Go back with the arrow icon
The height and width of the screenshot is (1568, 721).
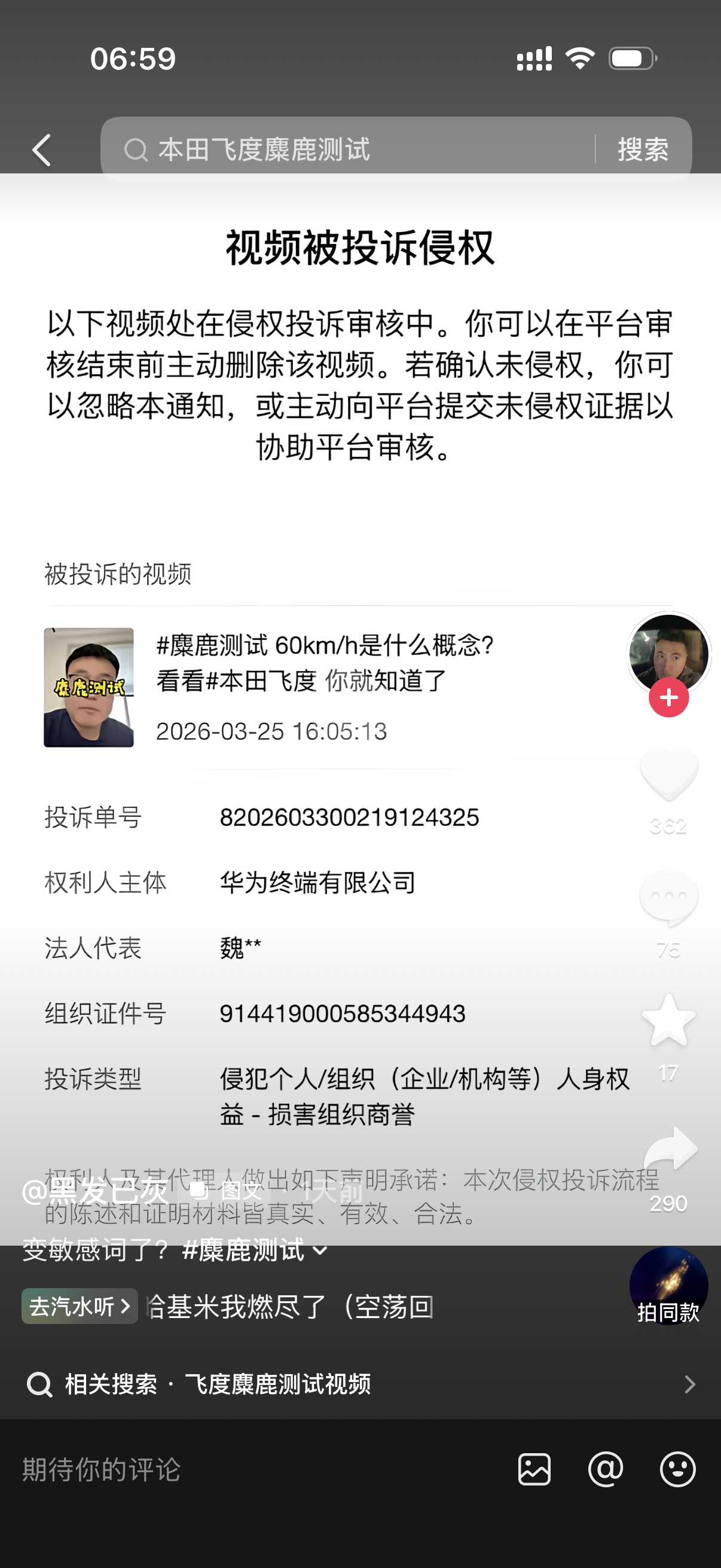click(x=41, y=150)
